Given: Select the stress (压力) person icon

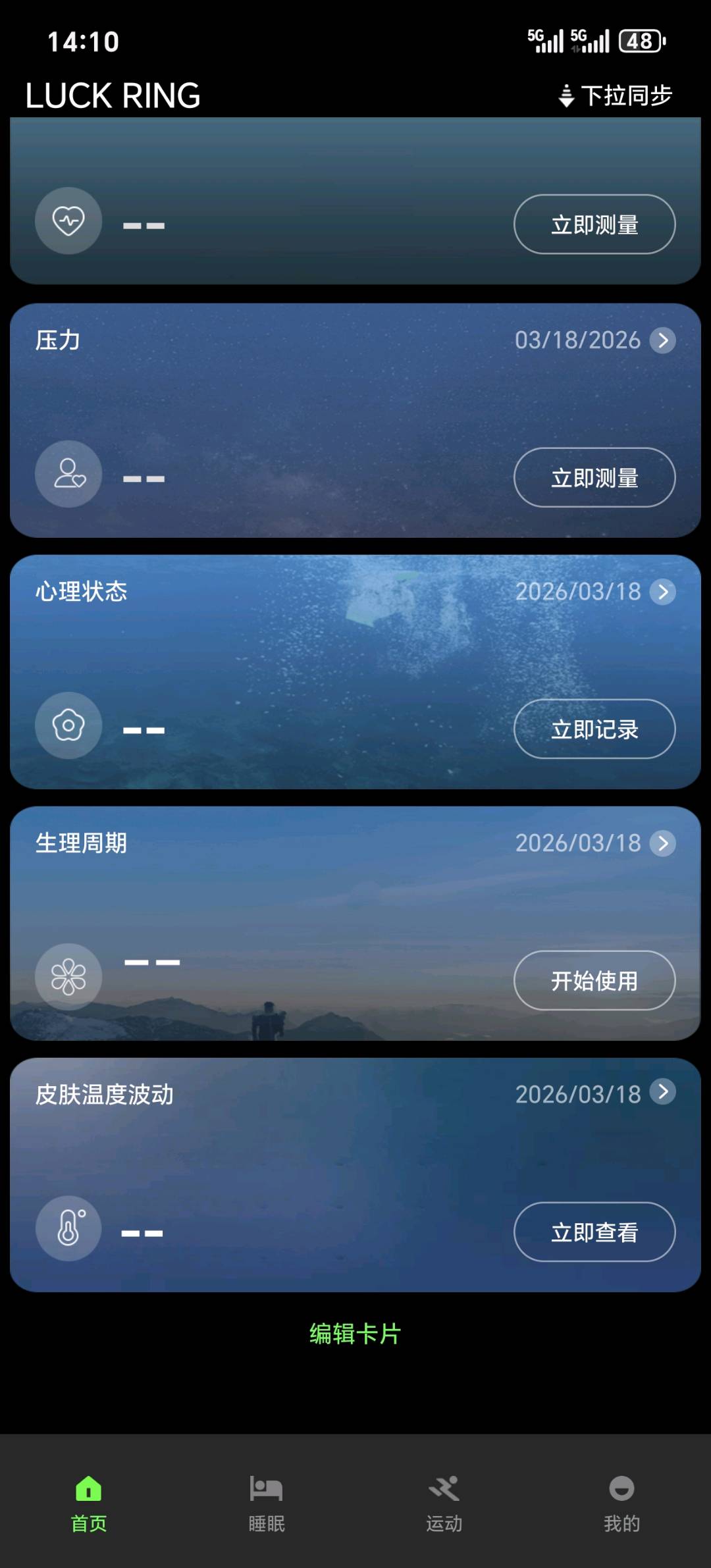Looking at the screenshot, I should (x=68, y=475).
